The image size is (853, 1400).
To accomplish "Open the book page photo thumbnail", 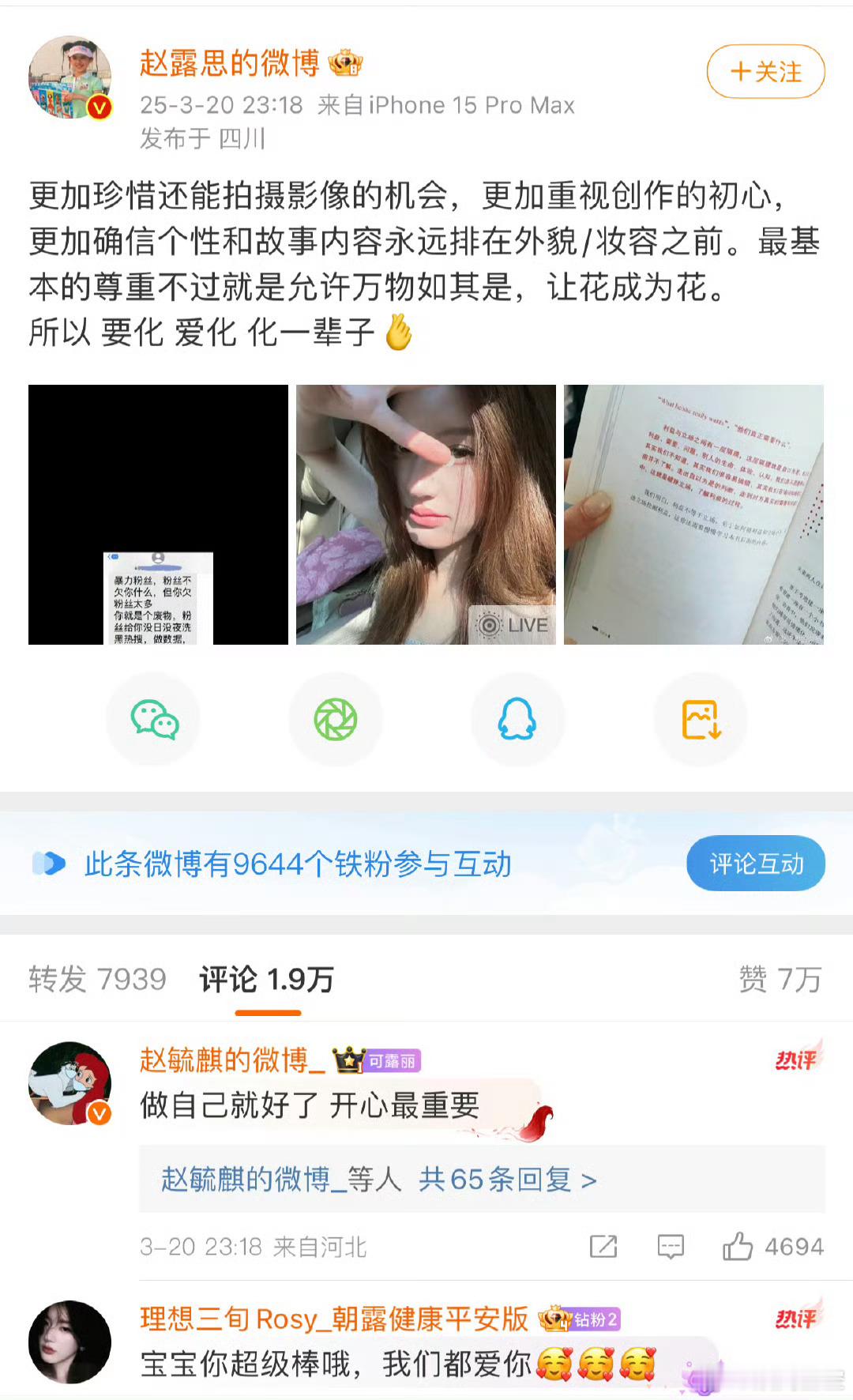I will 694,514.
